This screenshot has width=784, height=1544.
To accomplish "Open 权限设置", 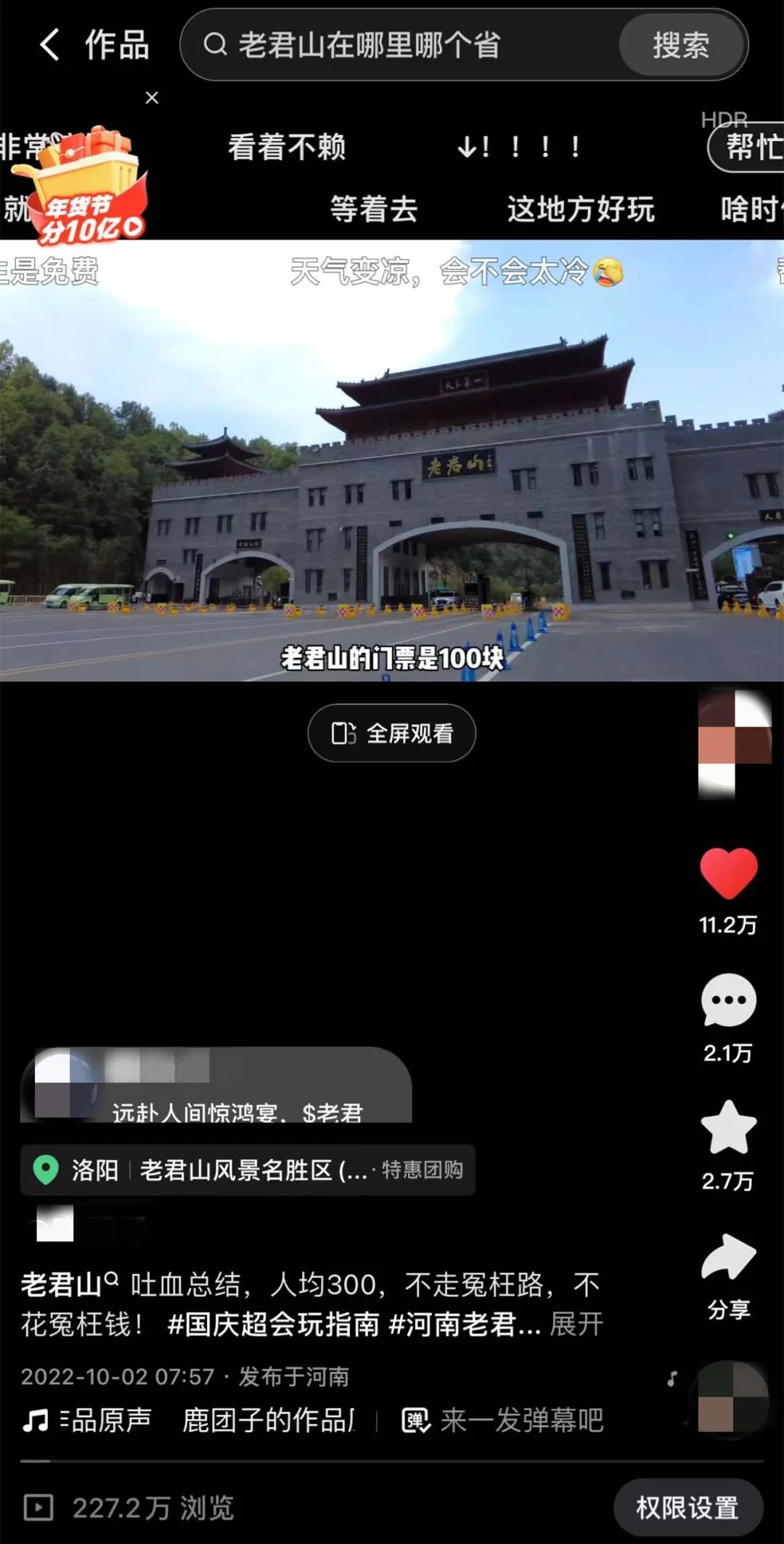I will (x=687, y=1508).
